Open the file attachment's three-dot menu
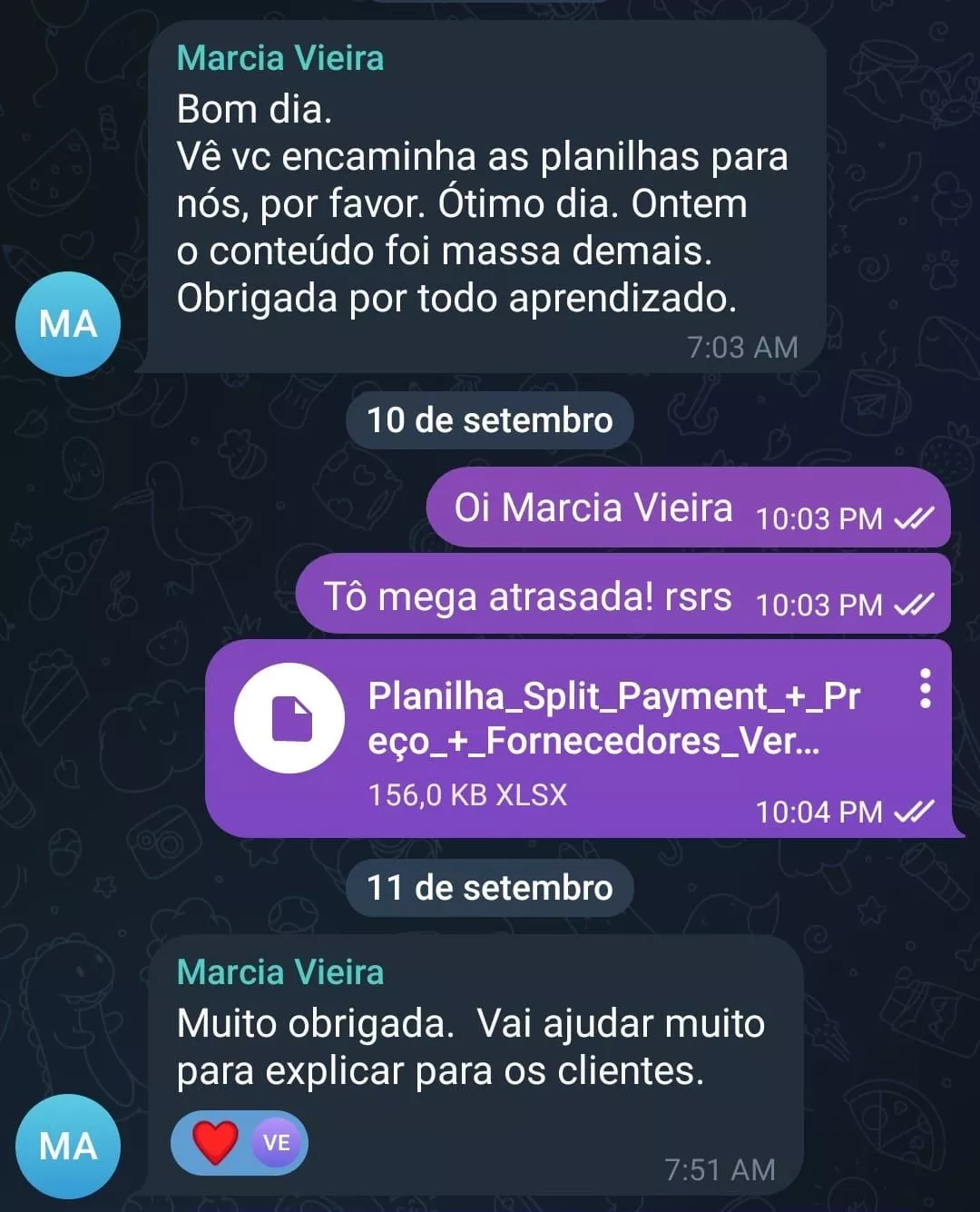Image resolution: width=980 pixels, height=1212 pixels. pyautogui.click(x=925, y=689)
